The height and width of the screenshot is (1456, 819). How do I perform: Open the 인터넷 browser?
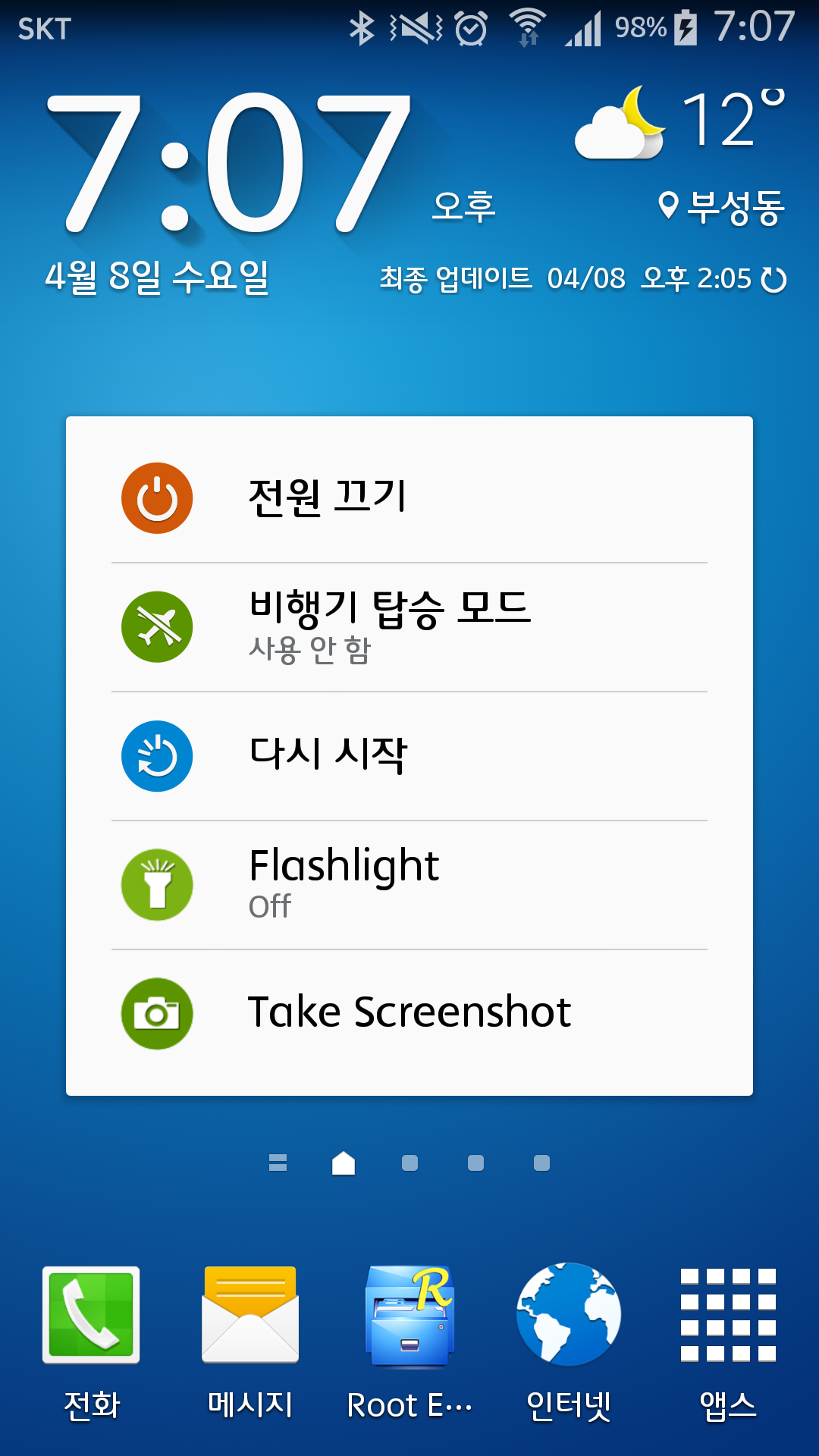[569, 1316]
